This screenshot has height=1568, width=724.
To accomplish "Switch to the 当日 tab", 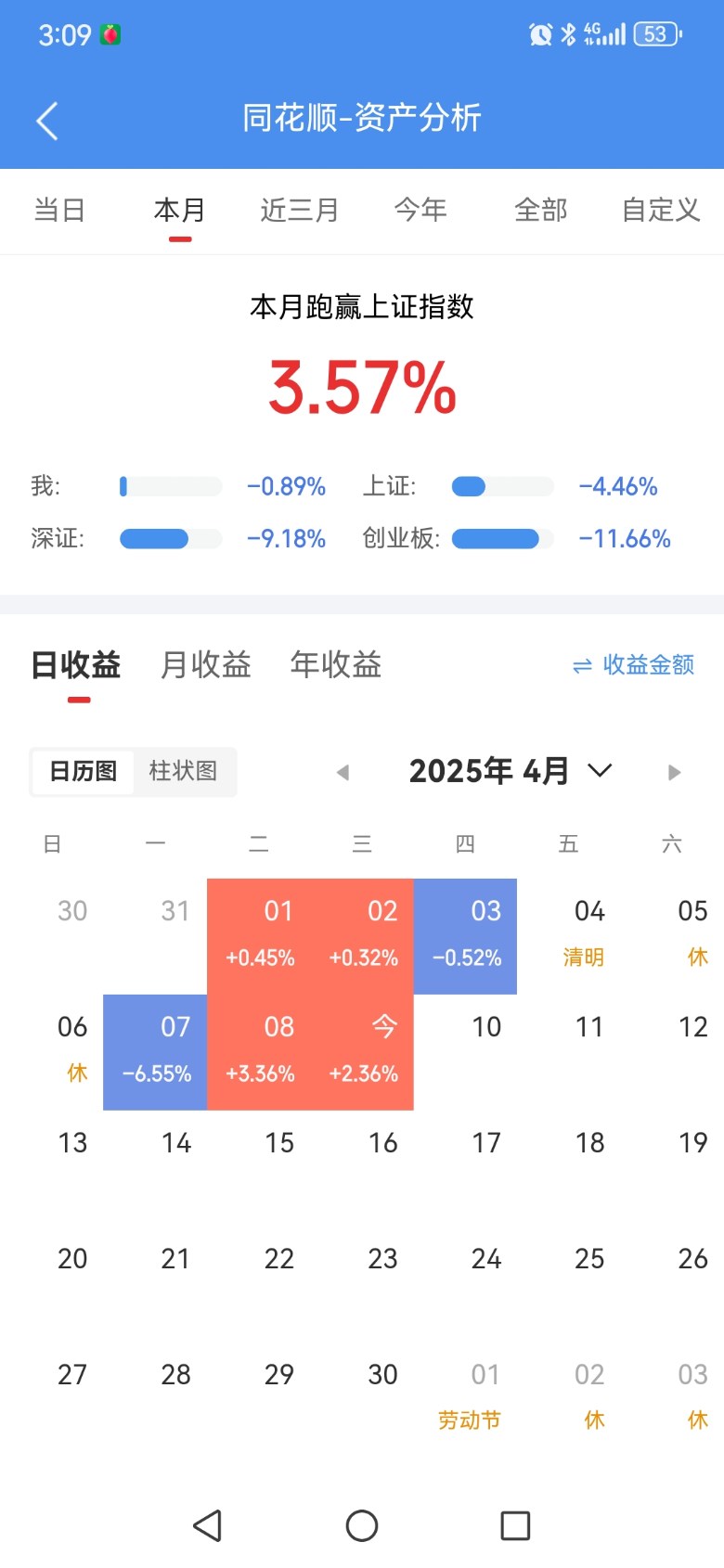I will point(59,211).
